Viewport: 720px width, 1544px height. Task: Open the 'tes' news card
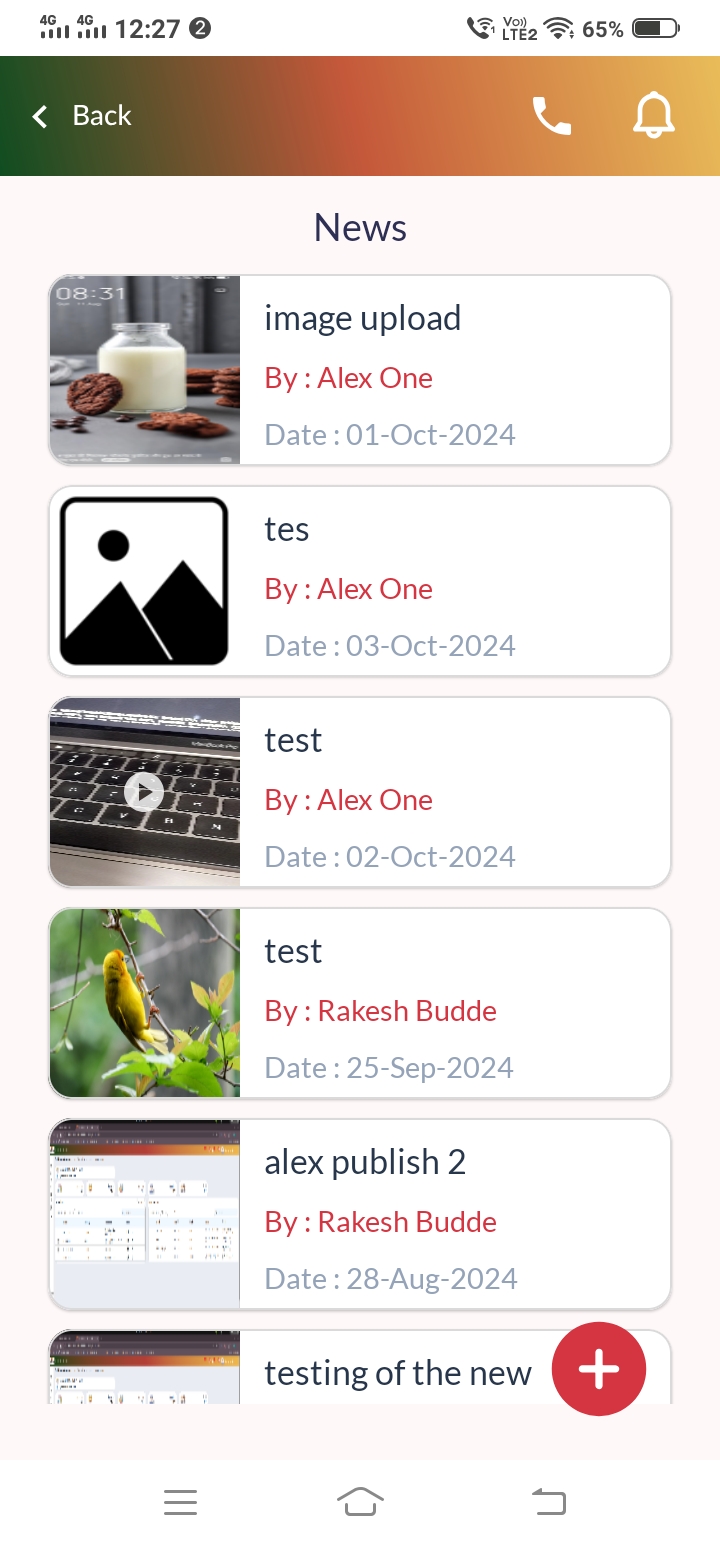click(360, 581)
